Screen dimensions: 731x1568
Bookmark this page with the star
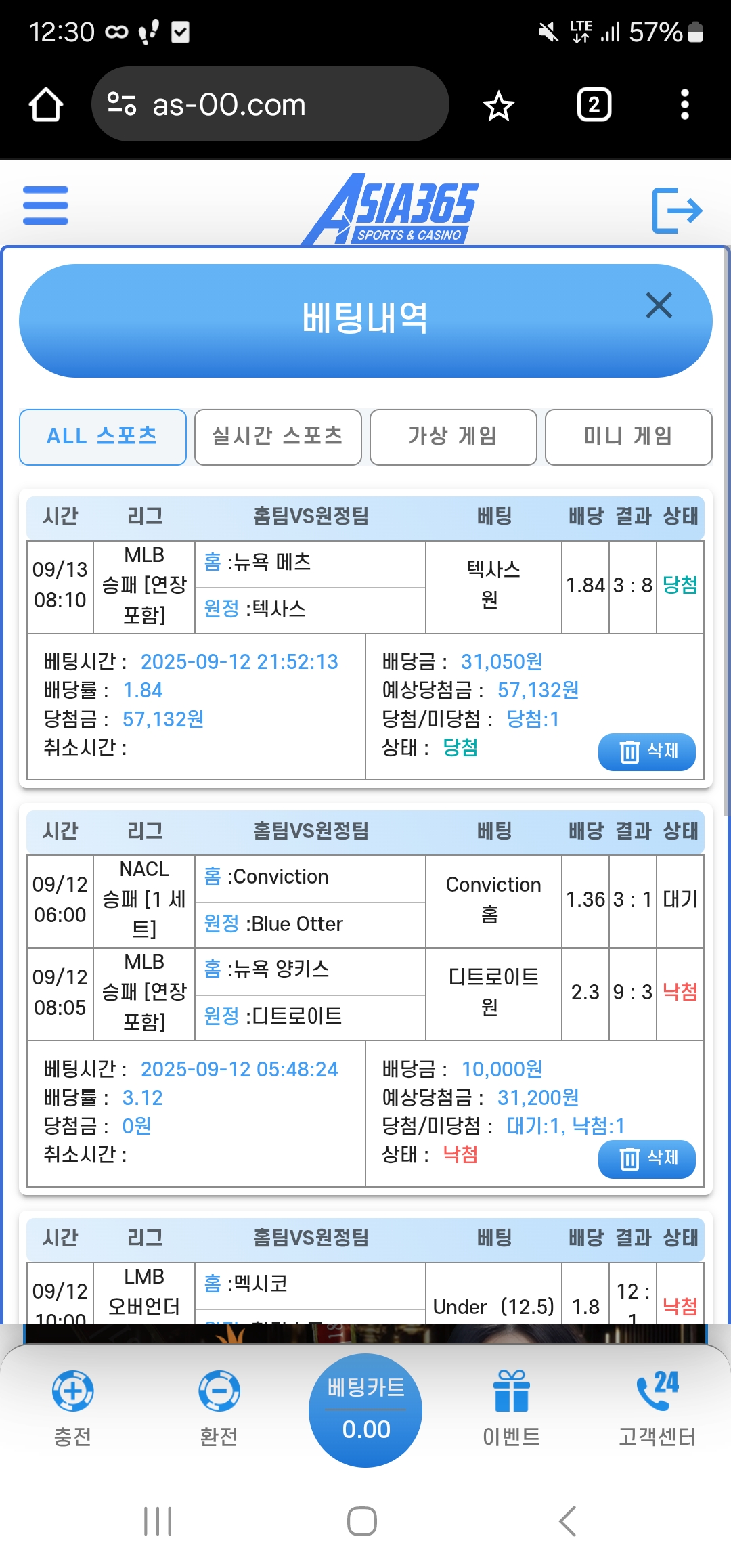(499, 106)
